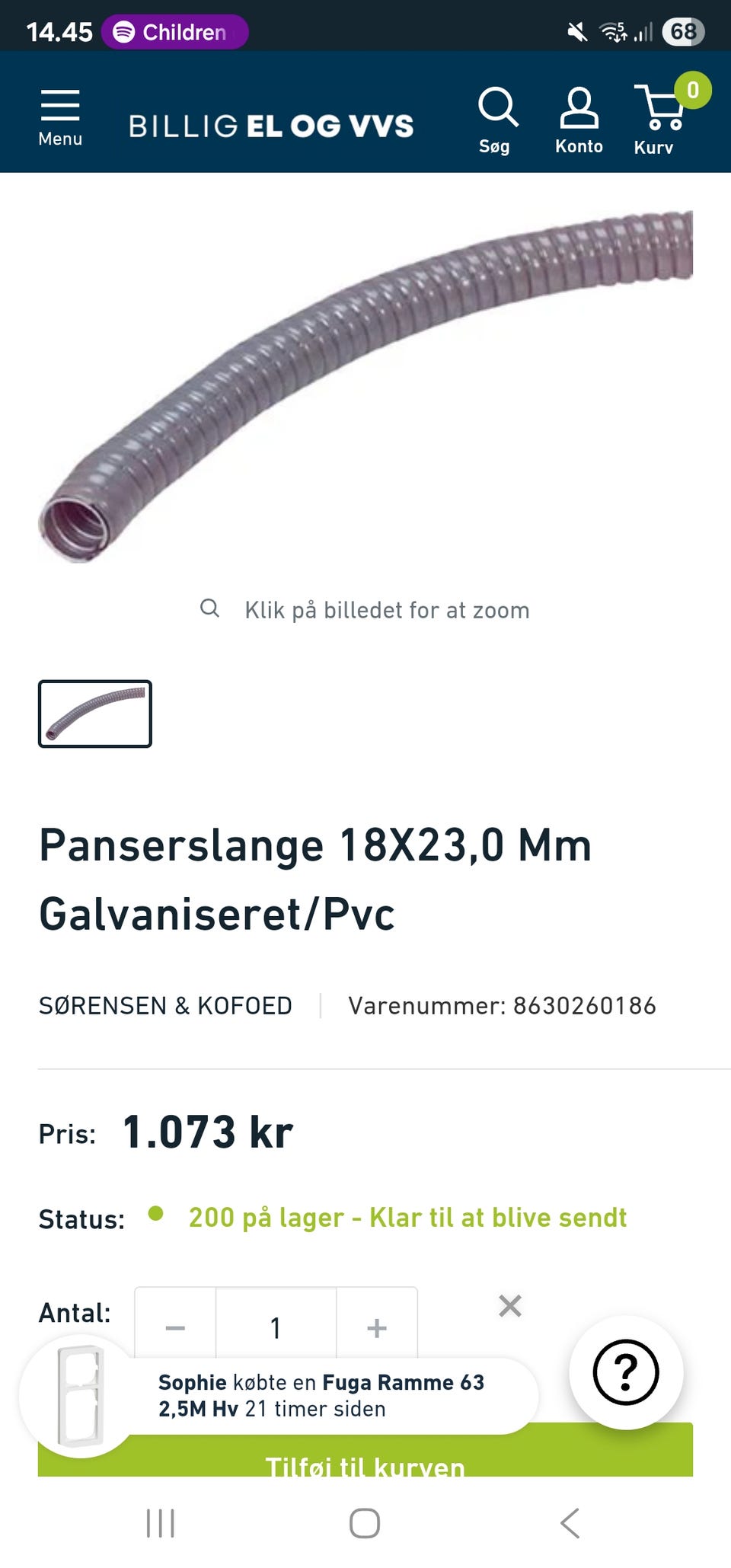Click the magnifier zoom icon near the image
This screenshot has height=1568, width=731.
tap(210, 608)
